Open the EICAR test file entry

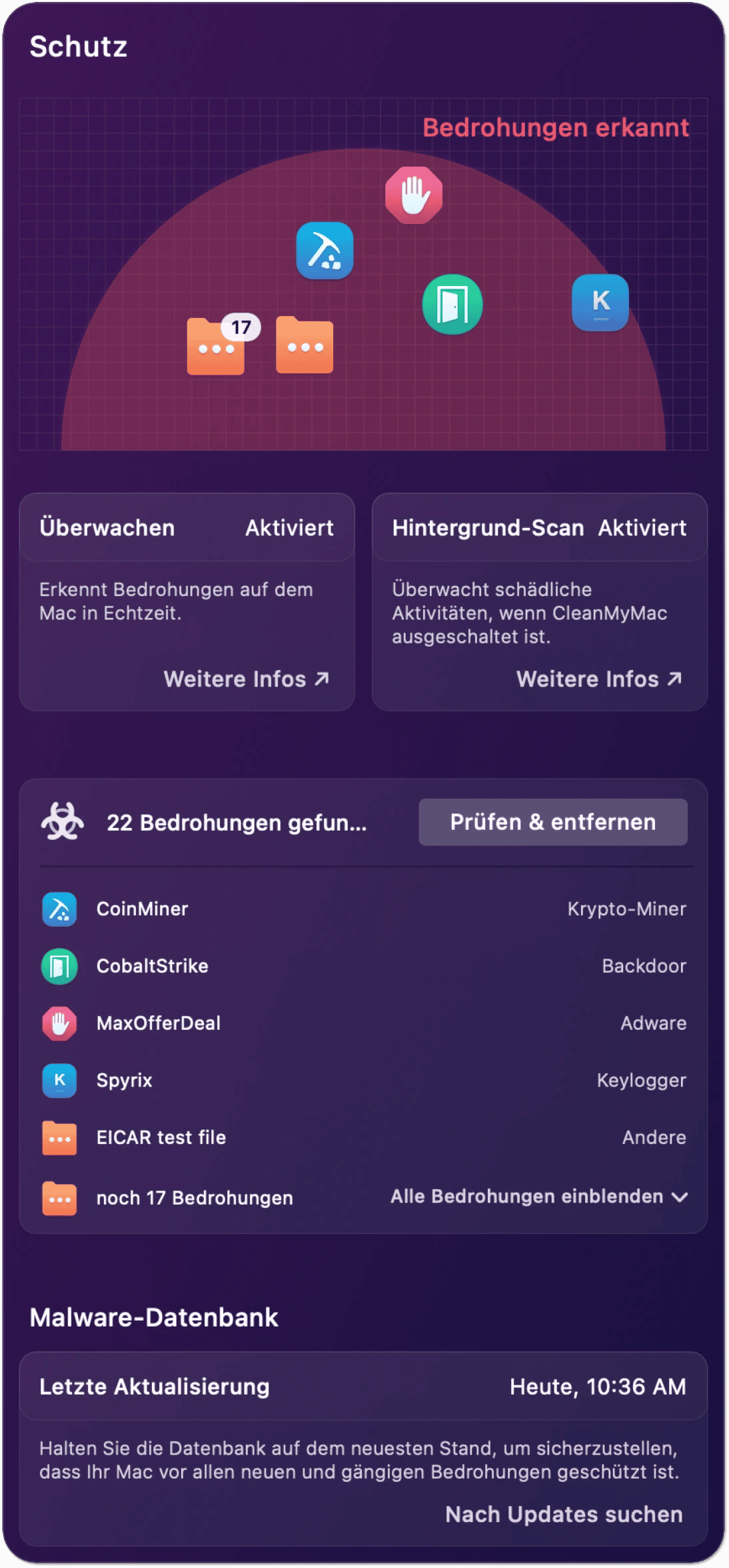pos(161,1137)
